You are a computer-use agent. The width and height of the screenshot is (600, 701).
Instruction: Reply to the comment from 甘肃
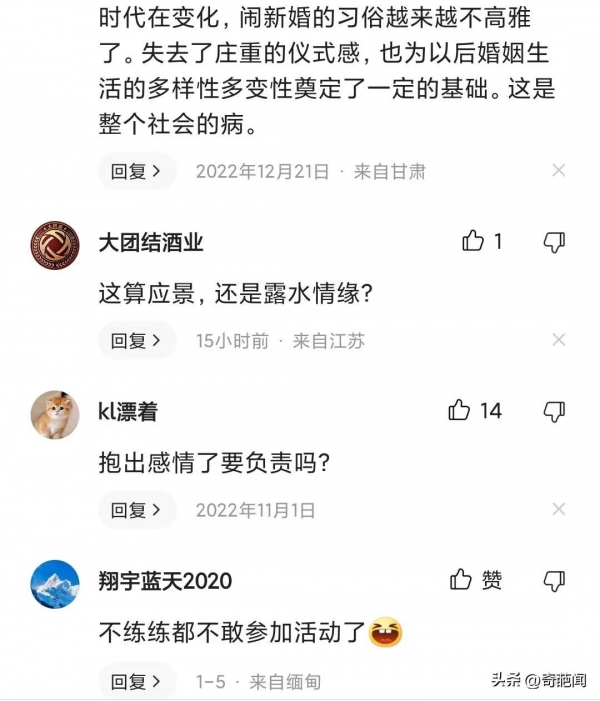click(136, 171)
